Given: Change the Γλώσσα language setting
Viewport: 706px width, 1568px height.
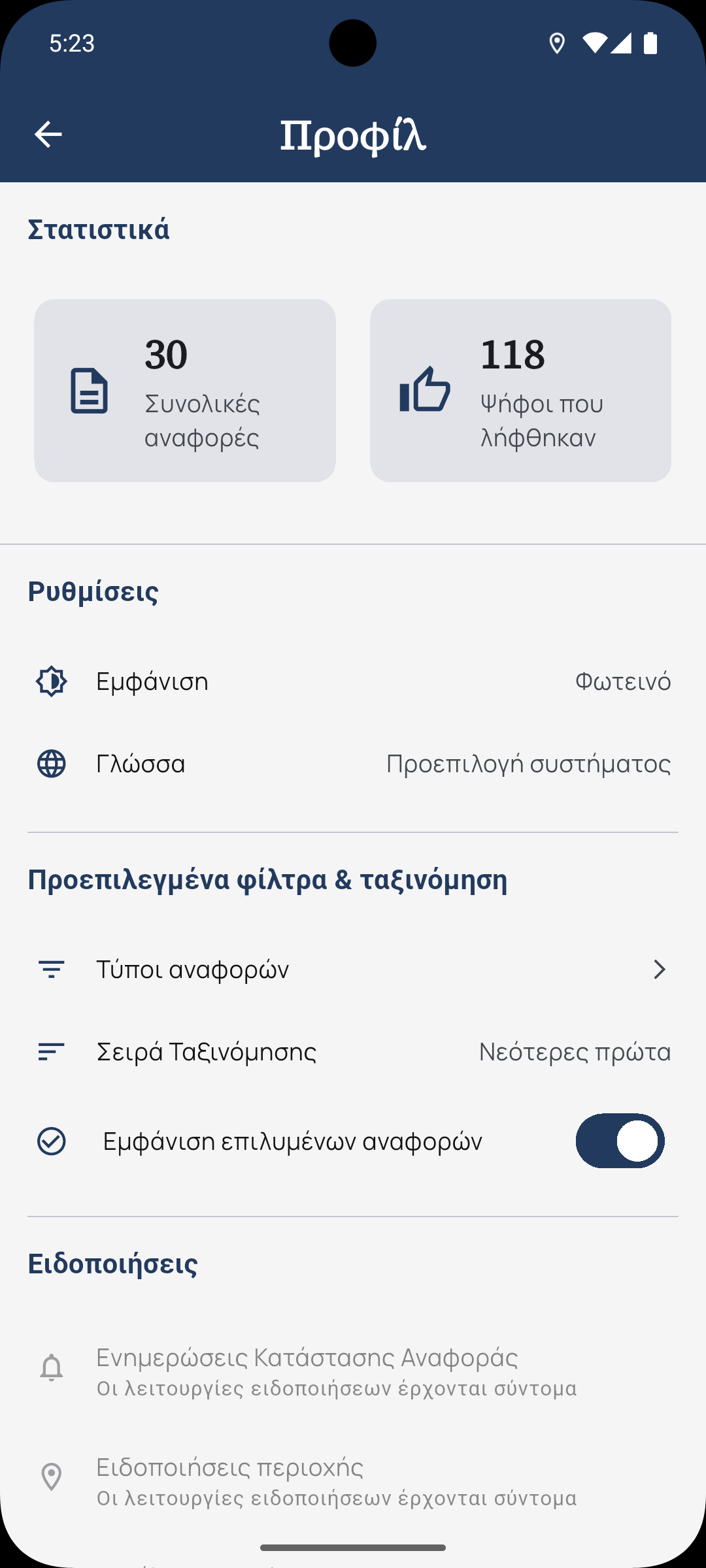Looking at the screenshot, I should coord(353,764).
